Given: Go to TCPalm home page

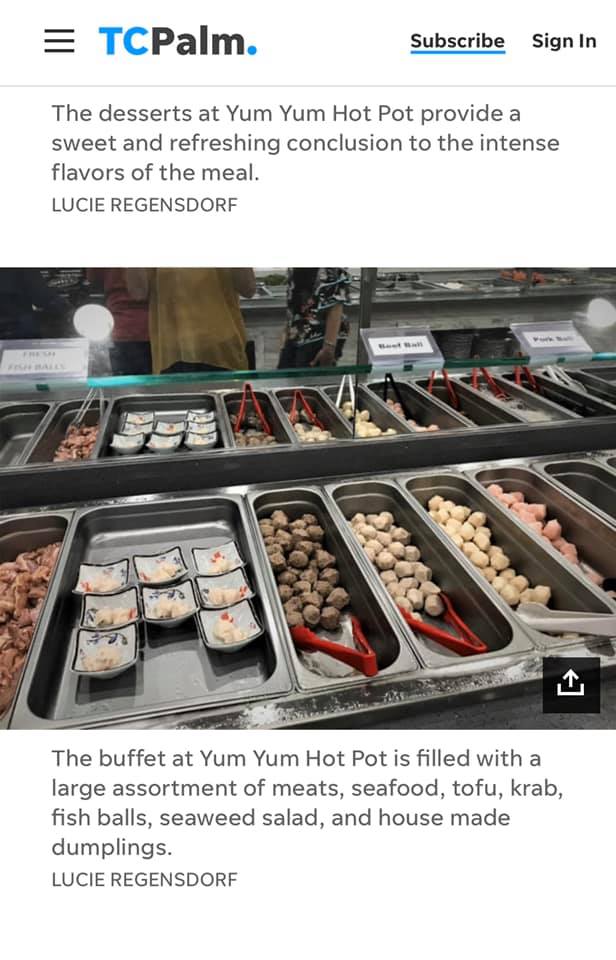Looking at the screenshot, I should (177, 41).
